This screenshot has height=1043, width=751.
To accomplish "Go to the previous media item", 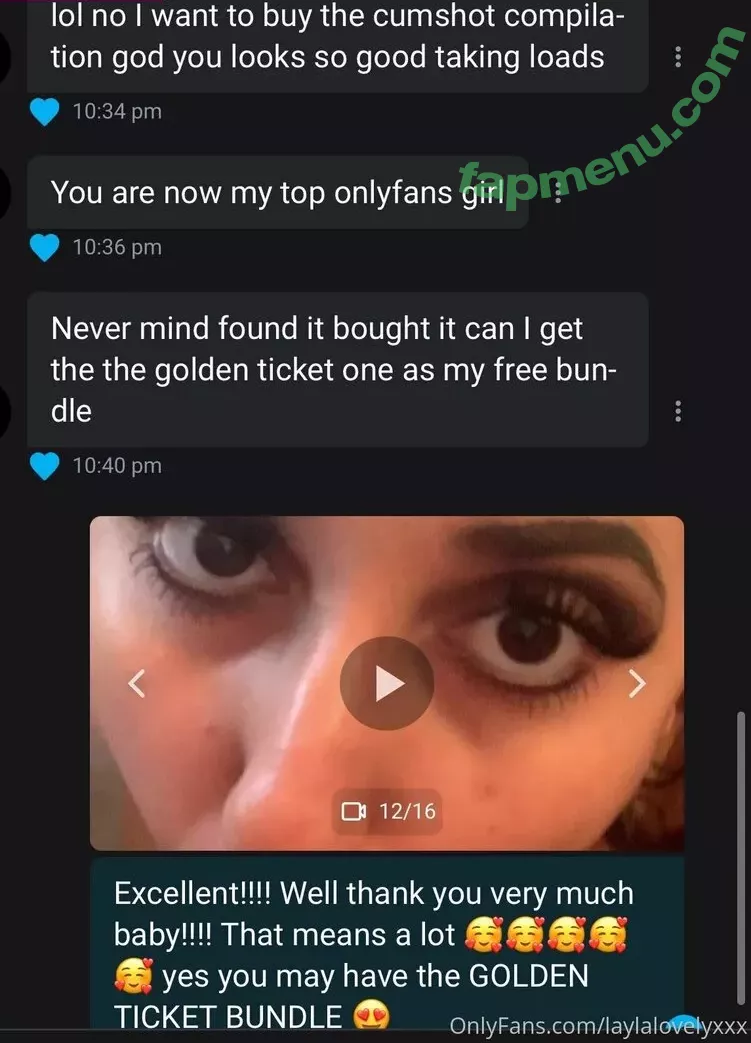I will pos(138,684).
